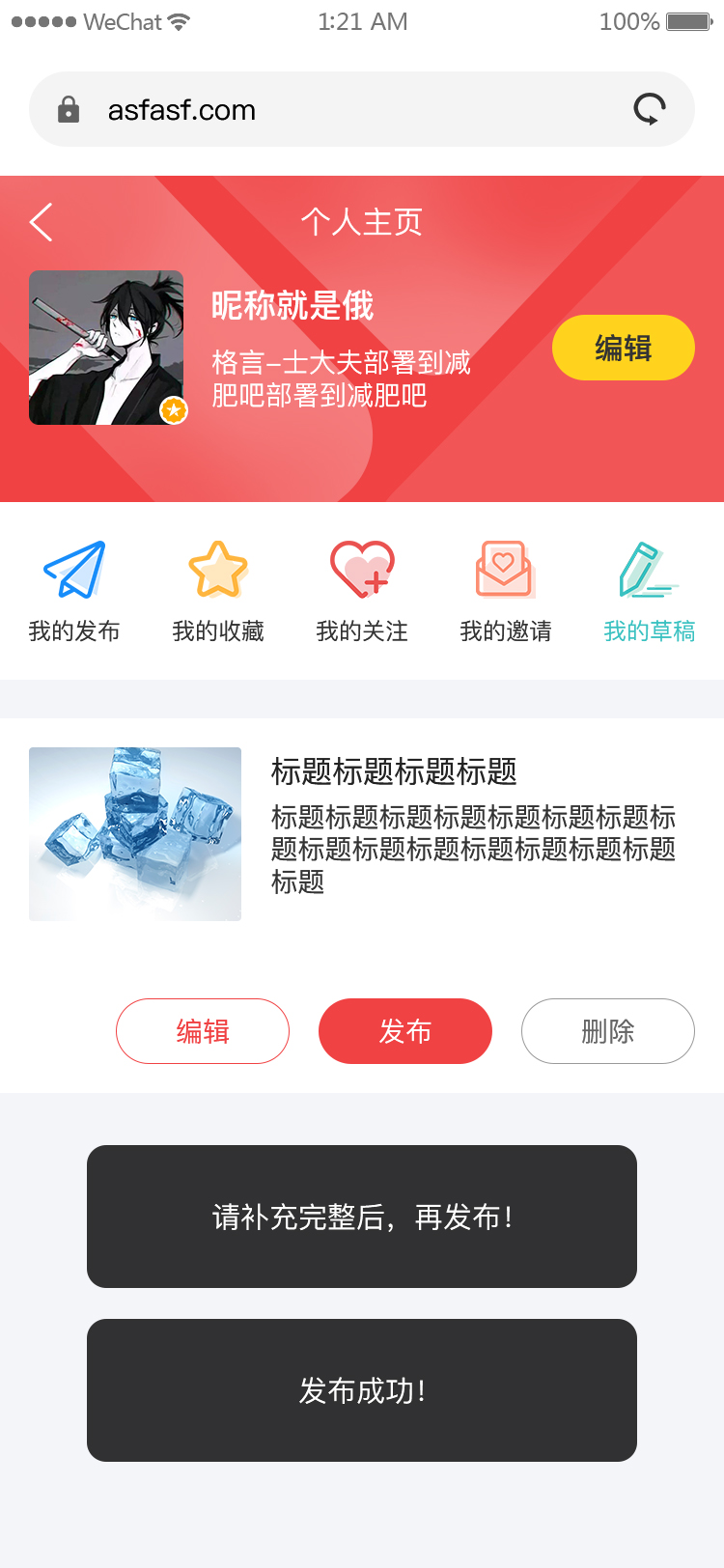The height and width of the screenshot is (1568, 724).
Task: Open 我的收藏 tab
Action: tap(218, 591)
